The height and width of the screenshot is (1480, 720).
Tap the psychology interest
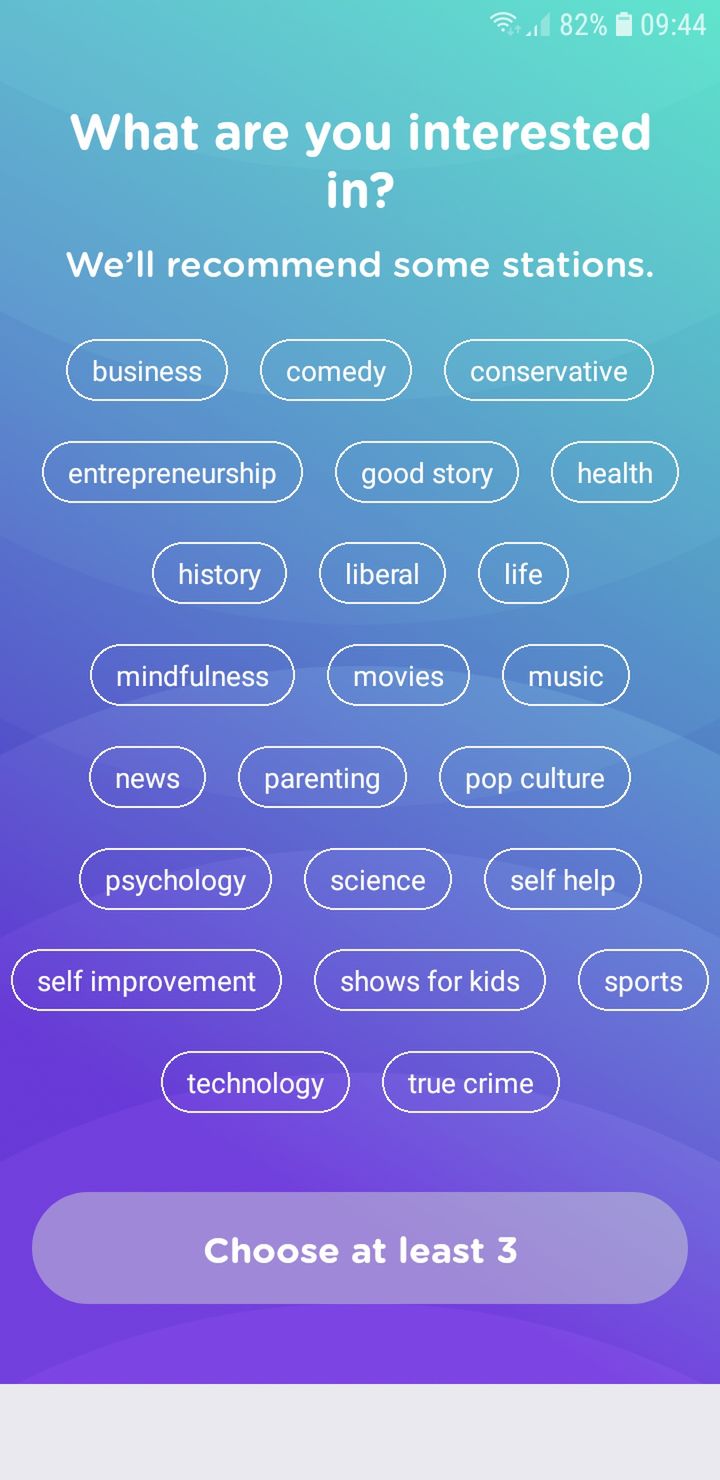point(175,880)
